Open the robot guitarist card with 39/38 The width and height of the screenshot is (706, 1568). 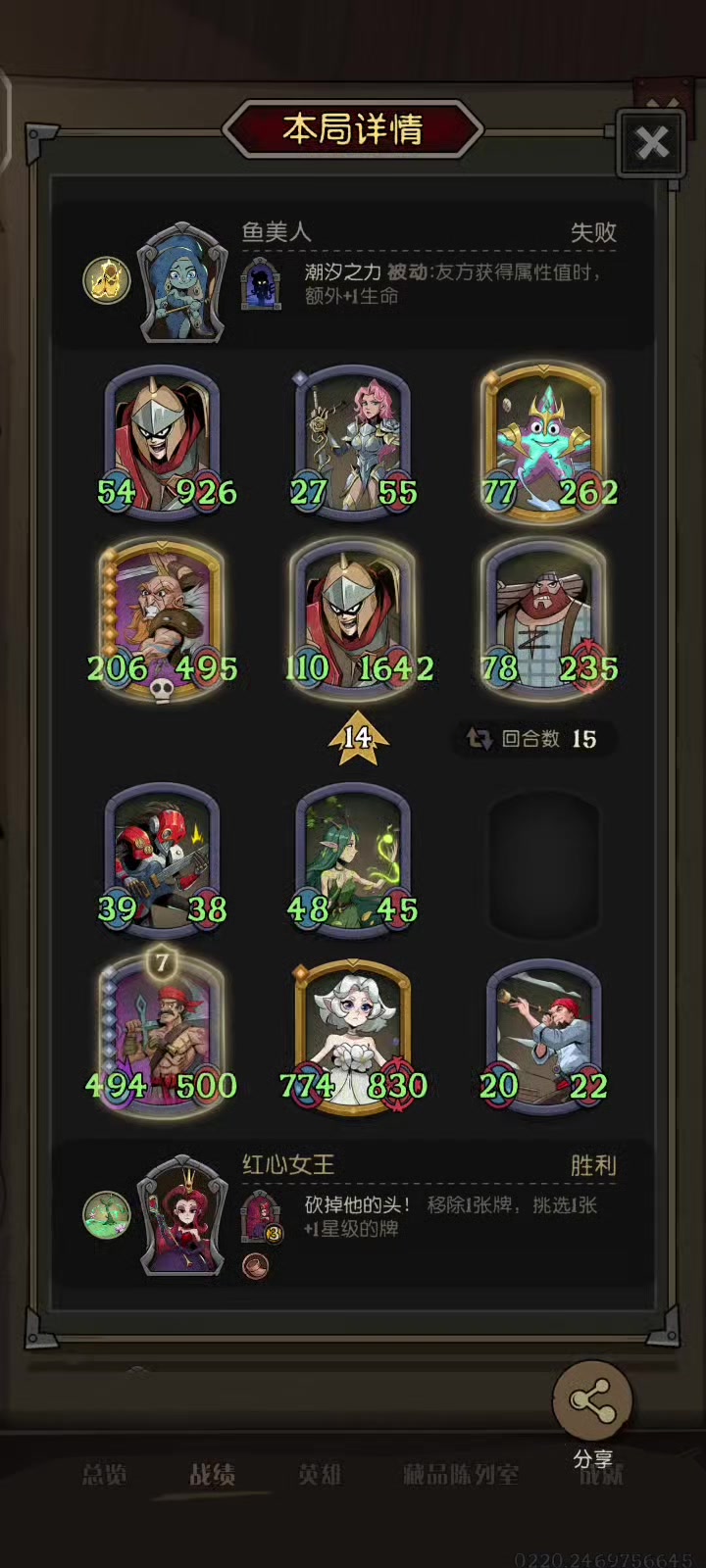pyautogui.click(x=162, y=856)
